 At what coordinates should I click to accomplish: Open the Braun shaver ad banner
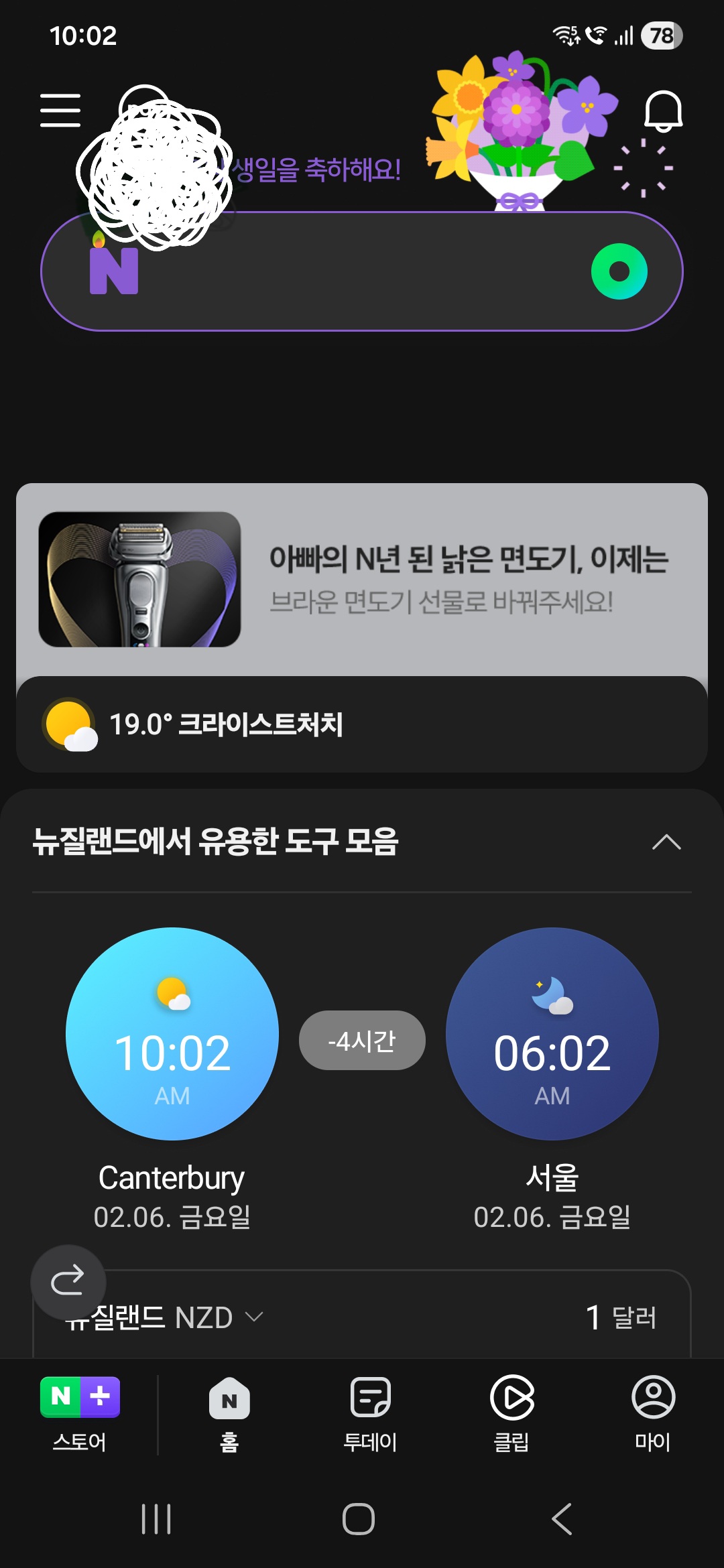click(x=362, y=580)
